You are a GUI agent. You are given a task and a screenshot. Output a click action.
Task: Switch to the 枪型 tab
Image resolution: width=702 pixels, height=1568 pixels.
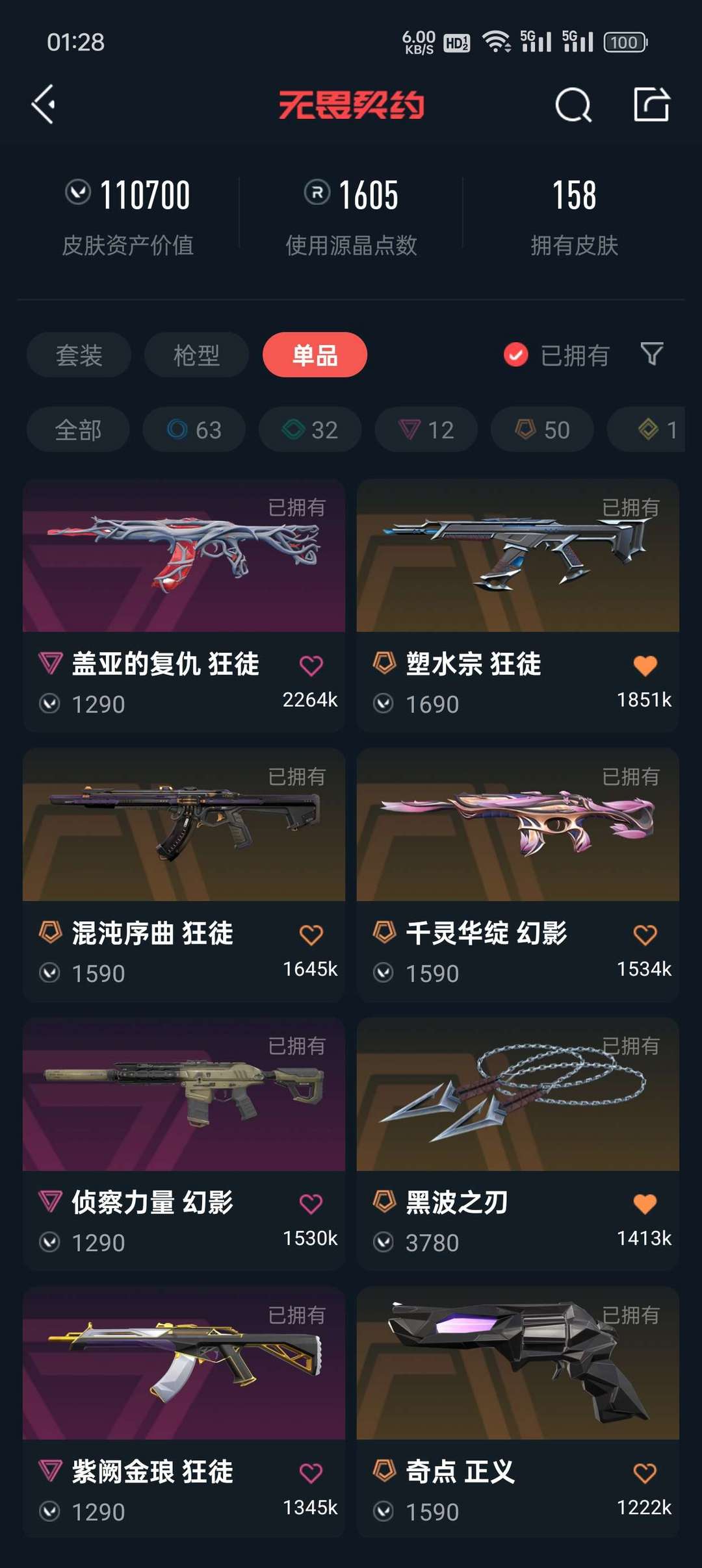(196, 355)
